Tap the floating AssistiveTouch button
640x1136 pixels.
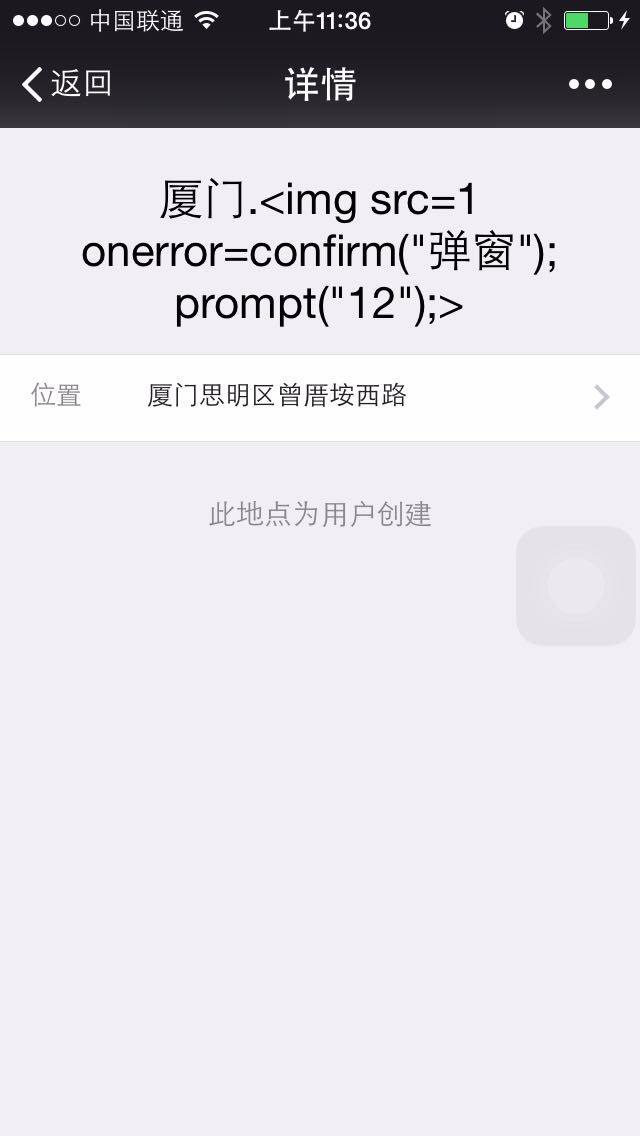click(x=576, y=585)
